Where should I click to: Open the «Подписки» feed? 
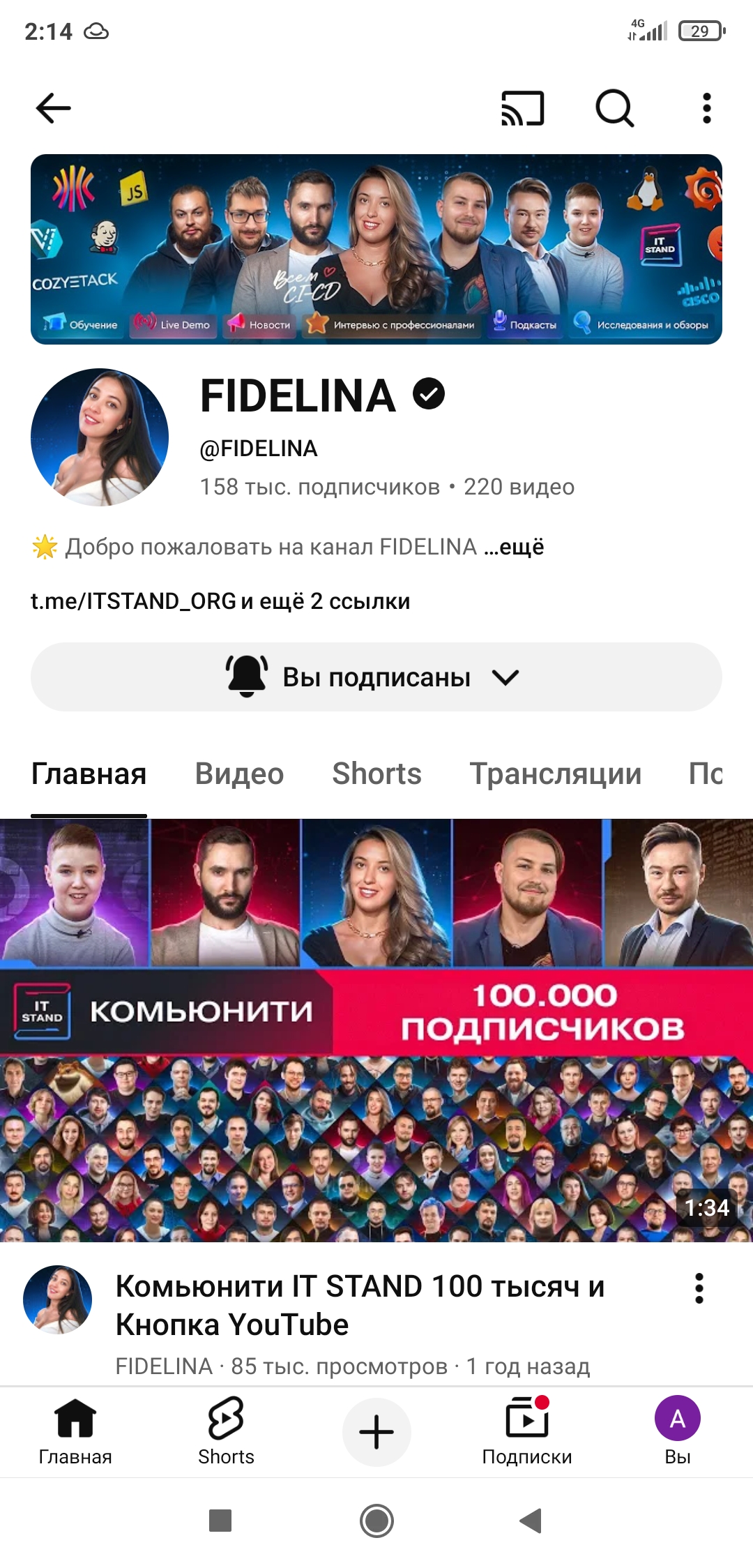click(527, 1431)
